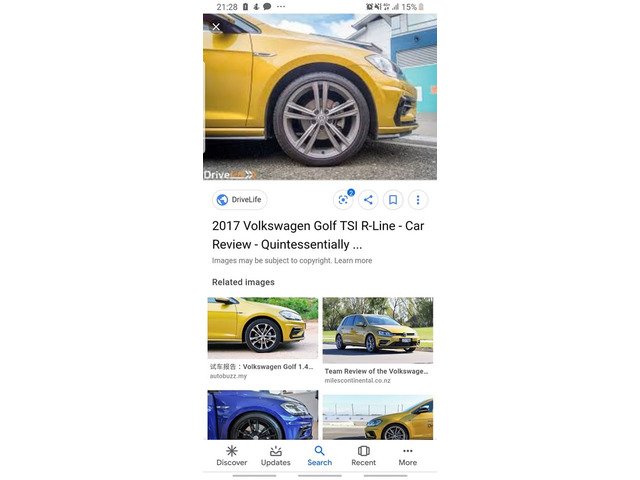Open the Recent tab
Viewport: 640px width, 480px height.
tap(364, 456)
